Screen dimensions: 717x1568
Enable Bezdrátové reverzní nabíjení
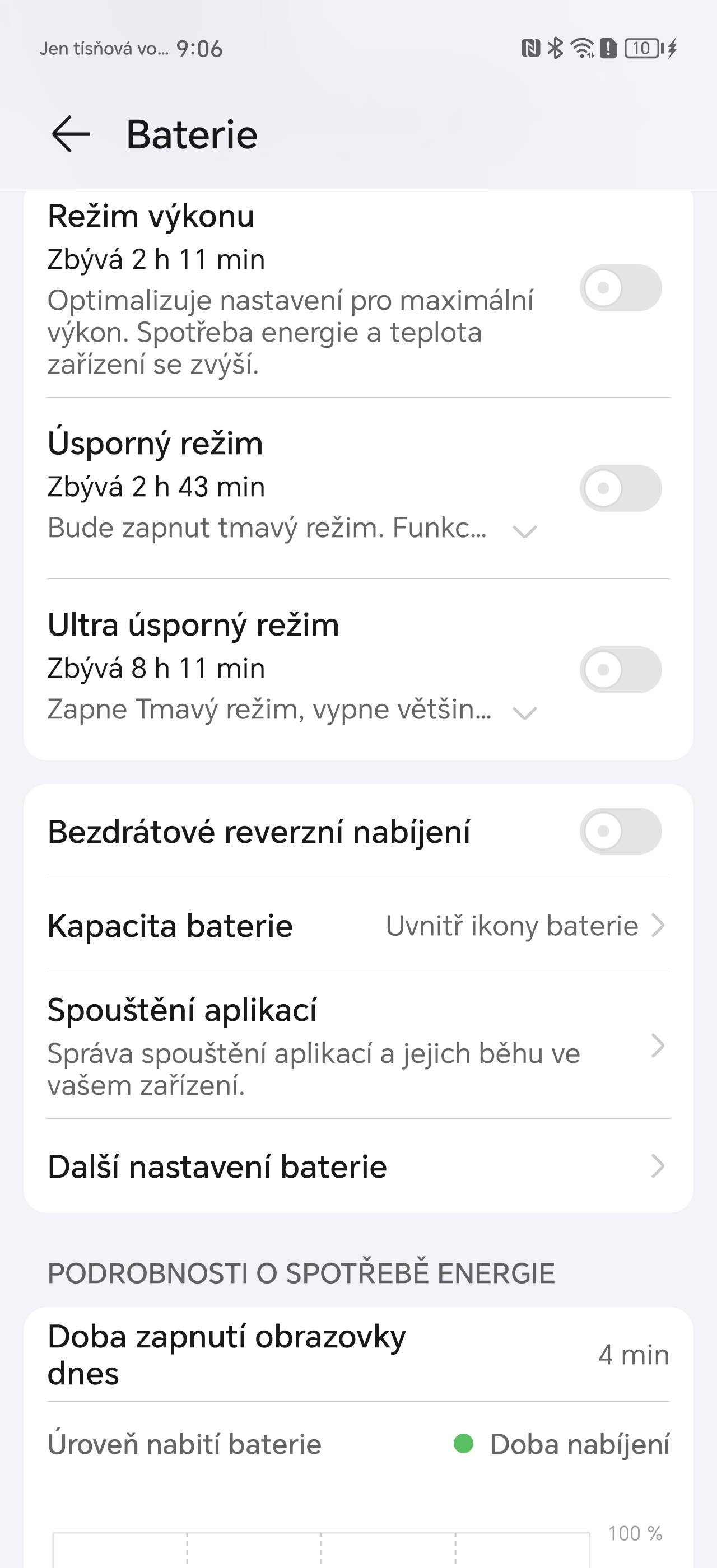pyautogui.click(x=620, y=834)
